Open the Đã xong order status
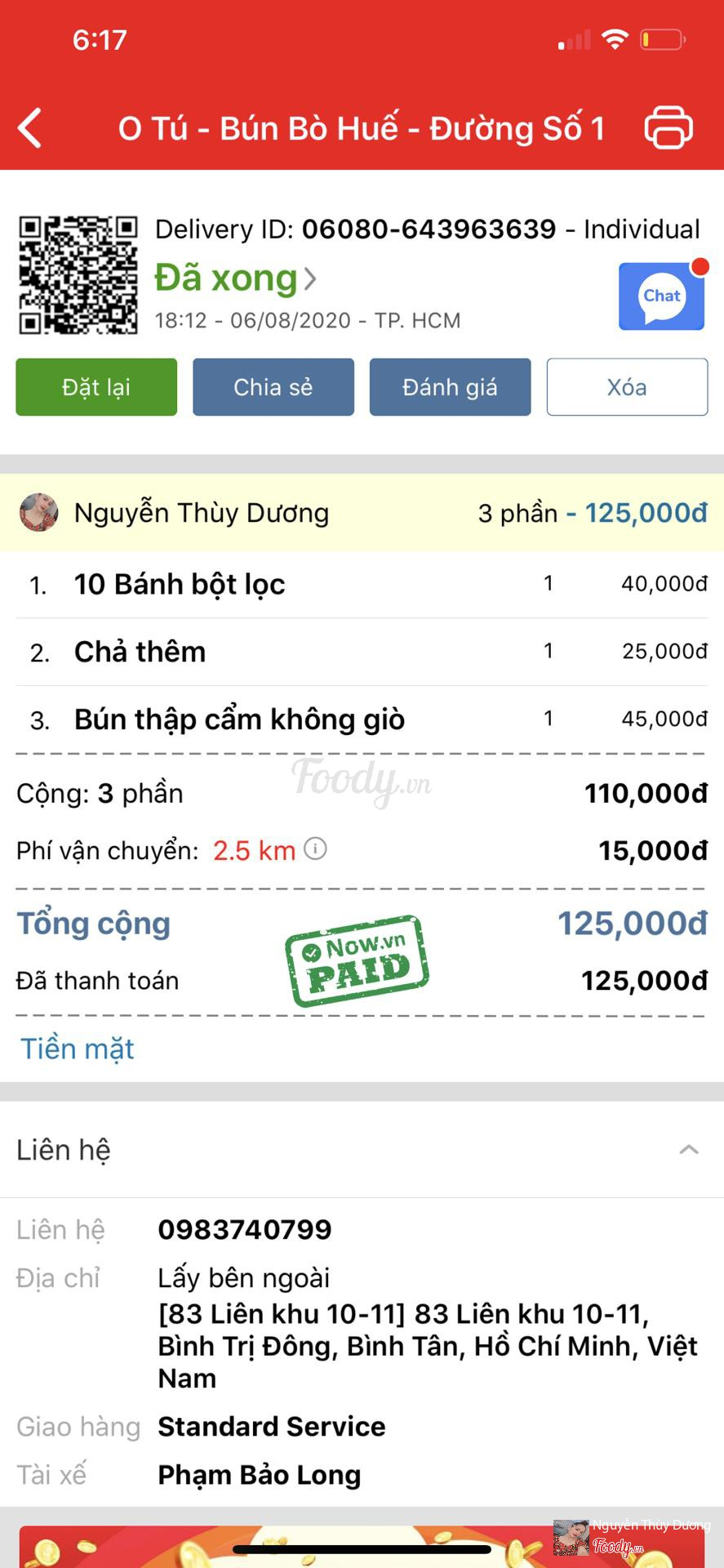The image size is (724, 1568). point(235,278)
